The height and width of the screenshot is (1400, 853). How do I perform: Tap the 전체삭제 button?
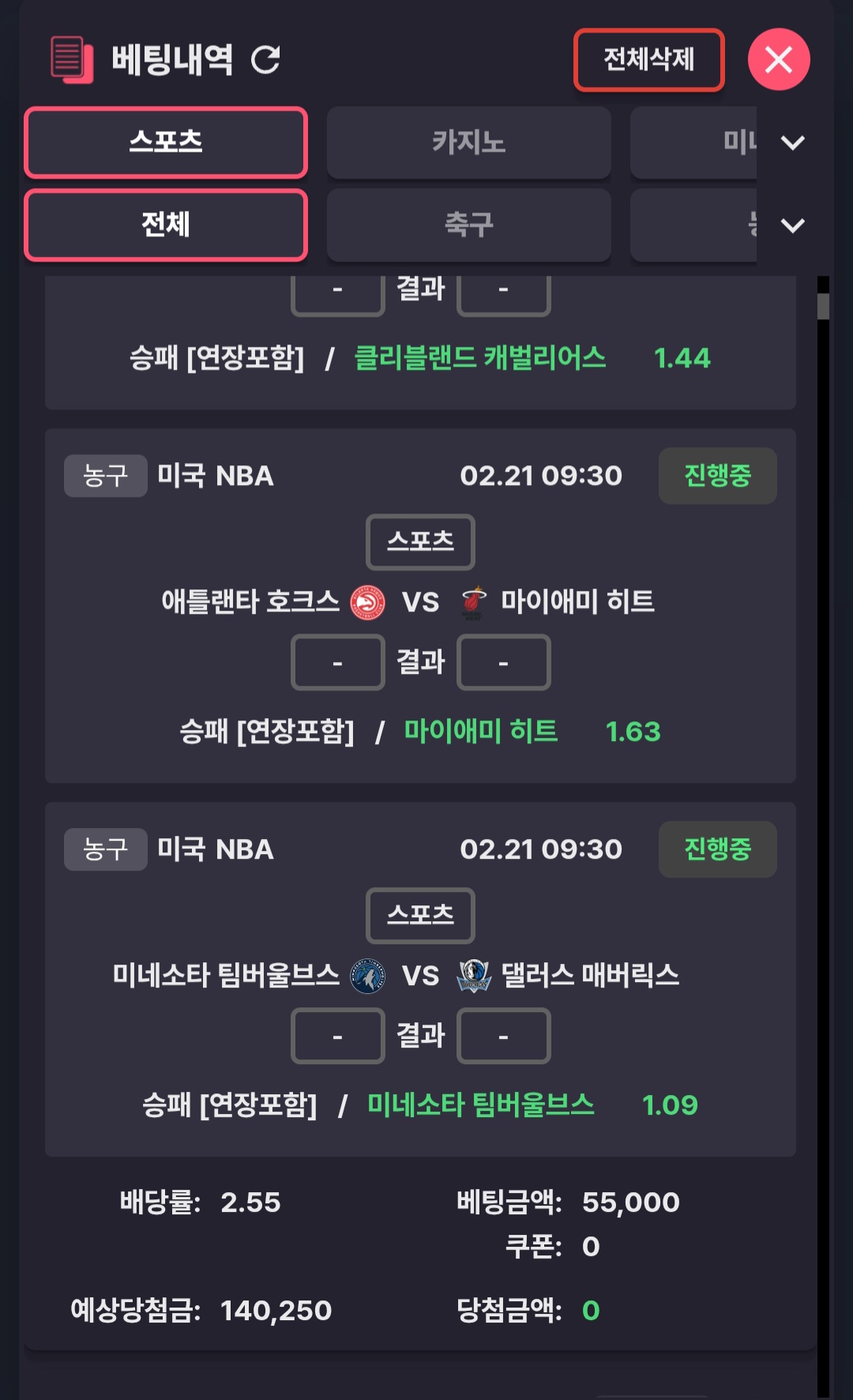[x=648, y=60]
